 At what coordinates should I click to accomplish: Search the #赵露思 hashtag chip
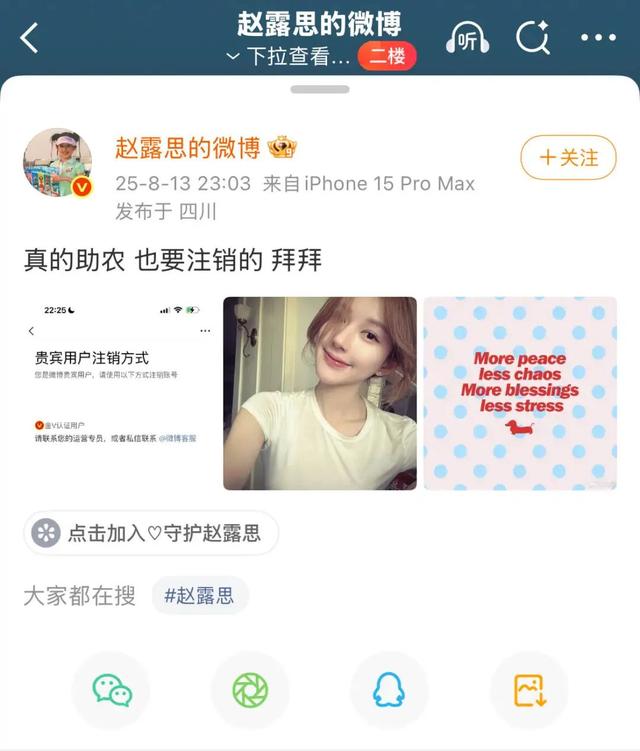(x=200, y=596)
